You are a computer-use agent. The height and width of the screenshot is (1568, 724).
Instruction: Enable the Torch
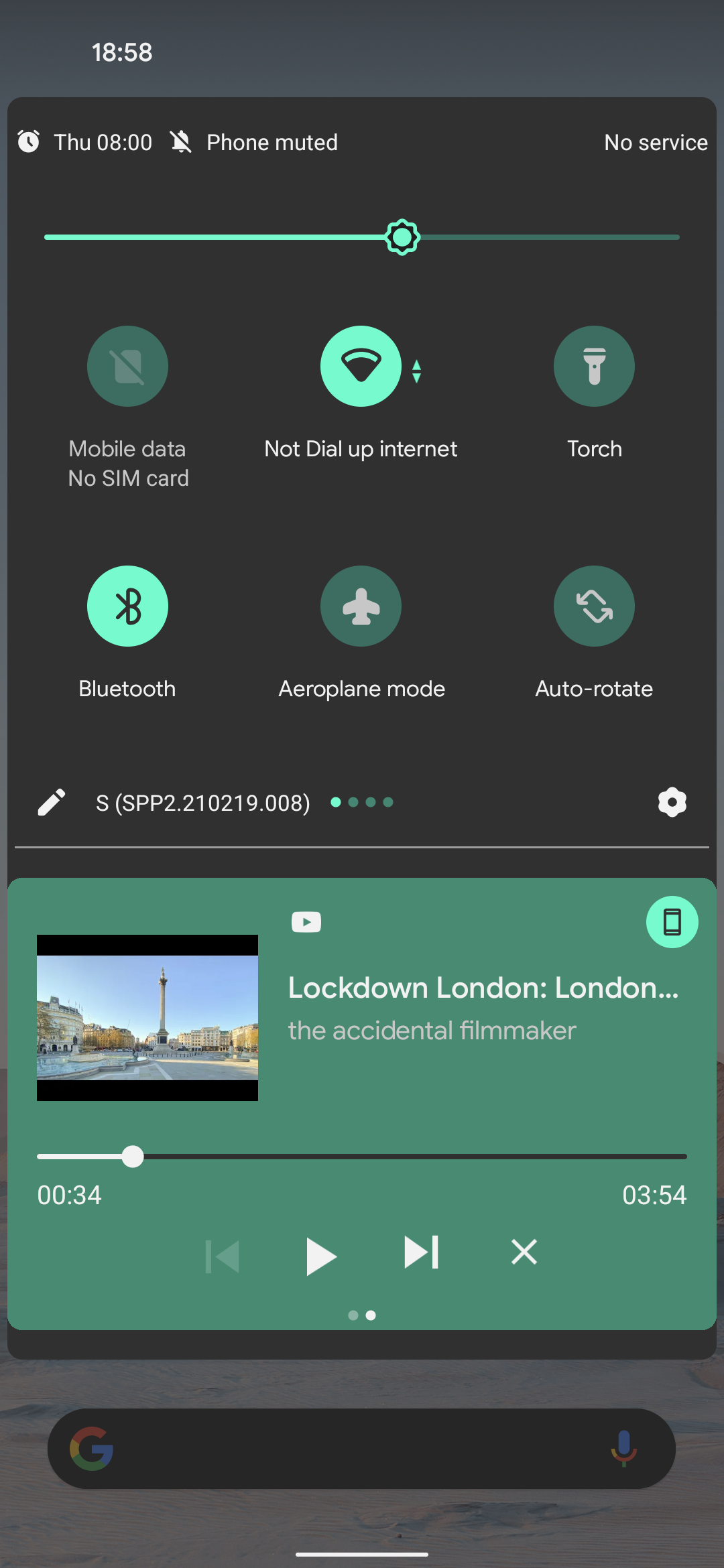tap(594, 366)
